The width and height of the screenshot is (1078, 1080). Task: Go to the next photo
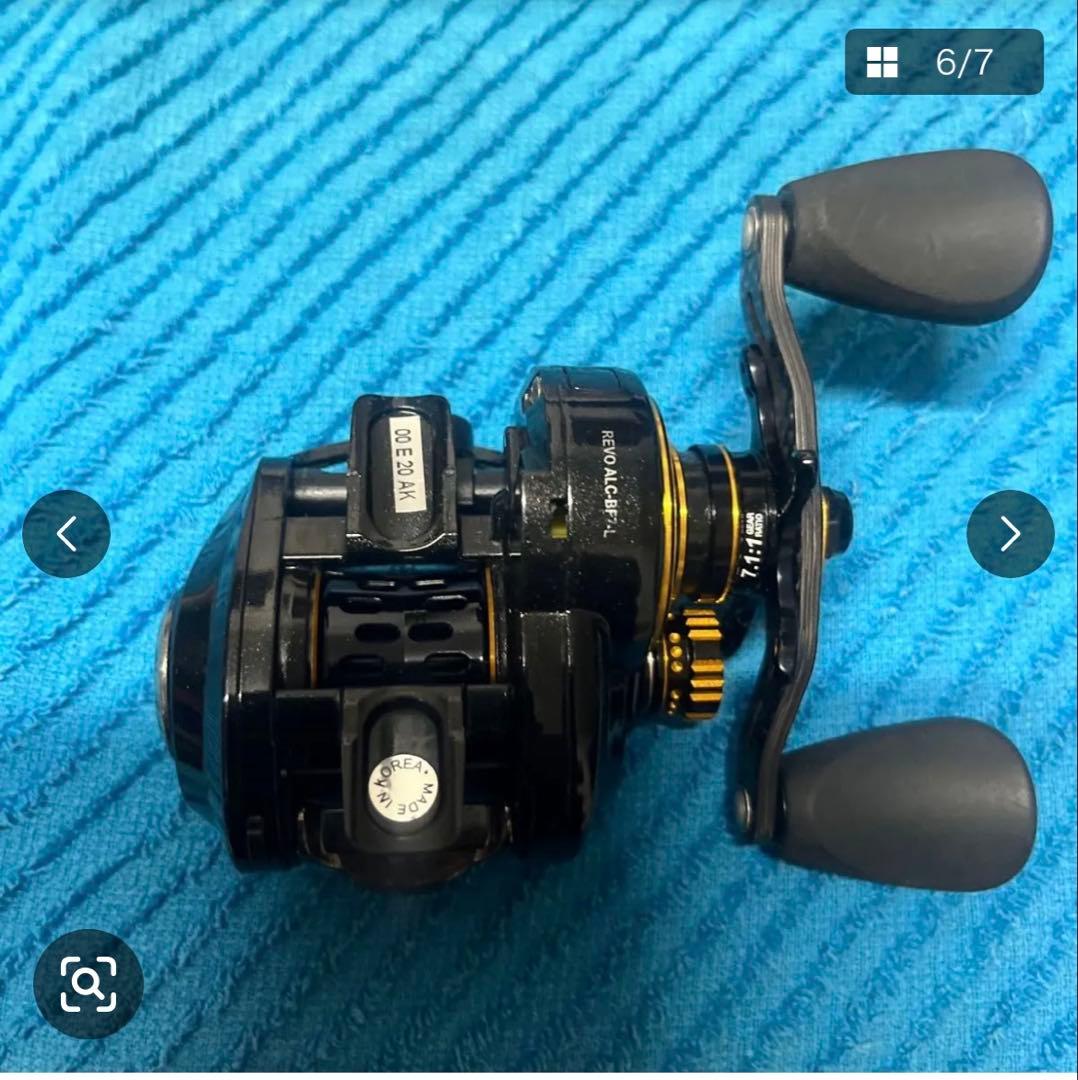coord(1010,534)
